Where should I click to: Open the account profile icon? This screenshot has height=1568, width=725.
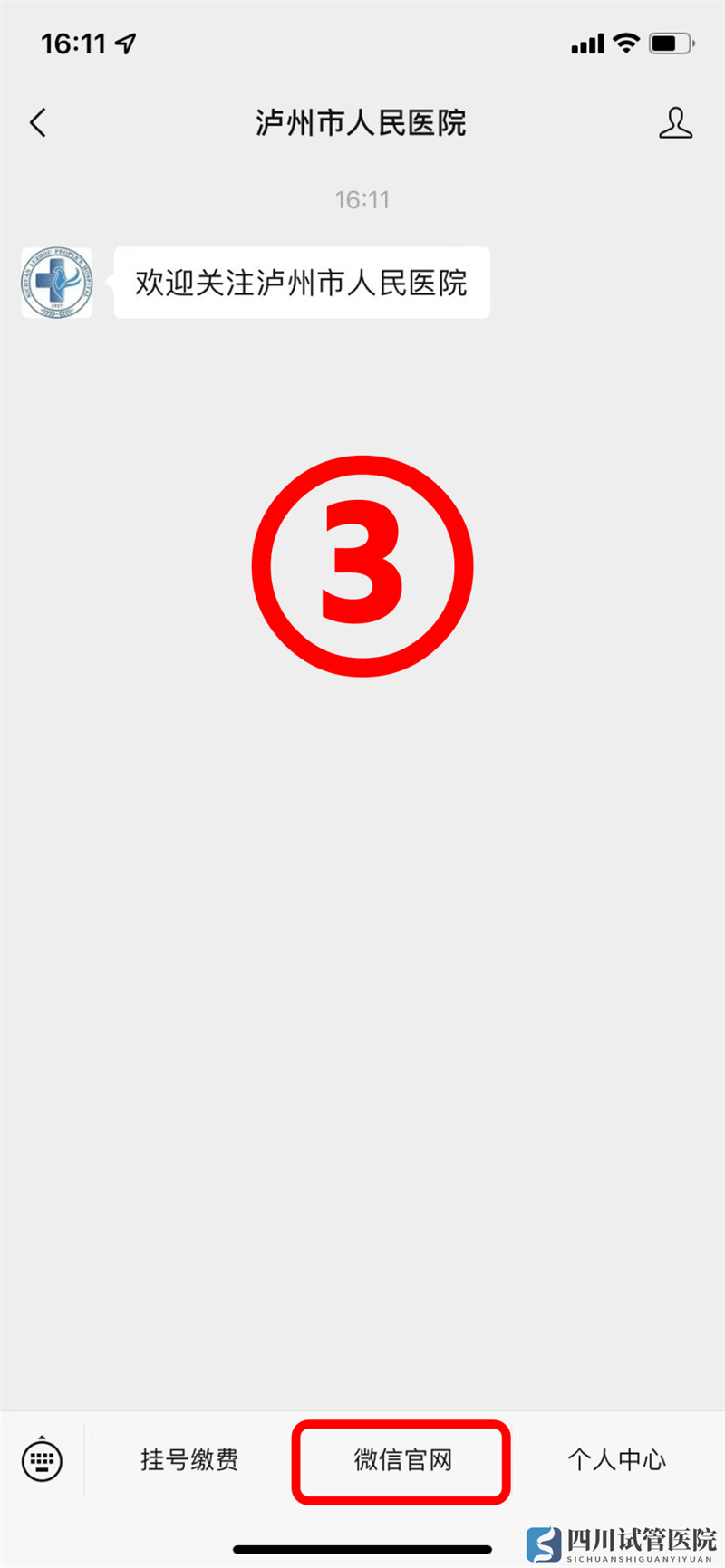click(675, 123)
